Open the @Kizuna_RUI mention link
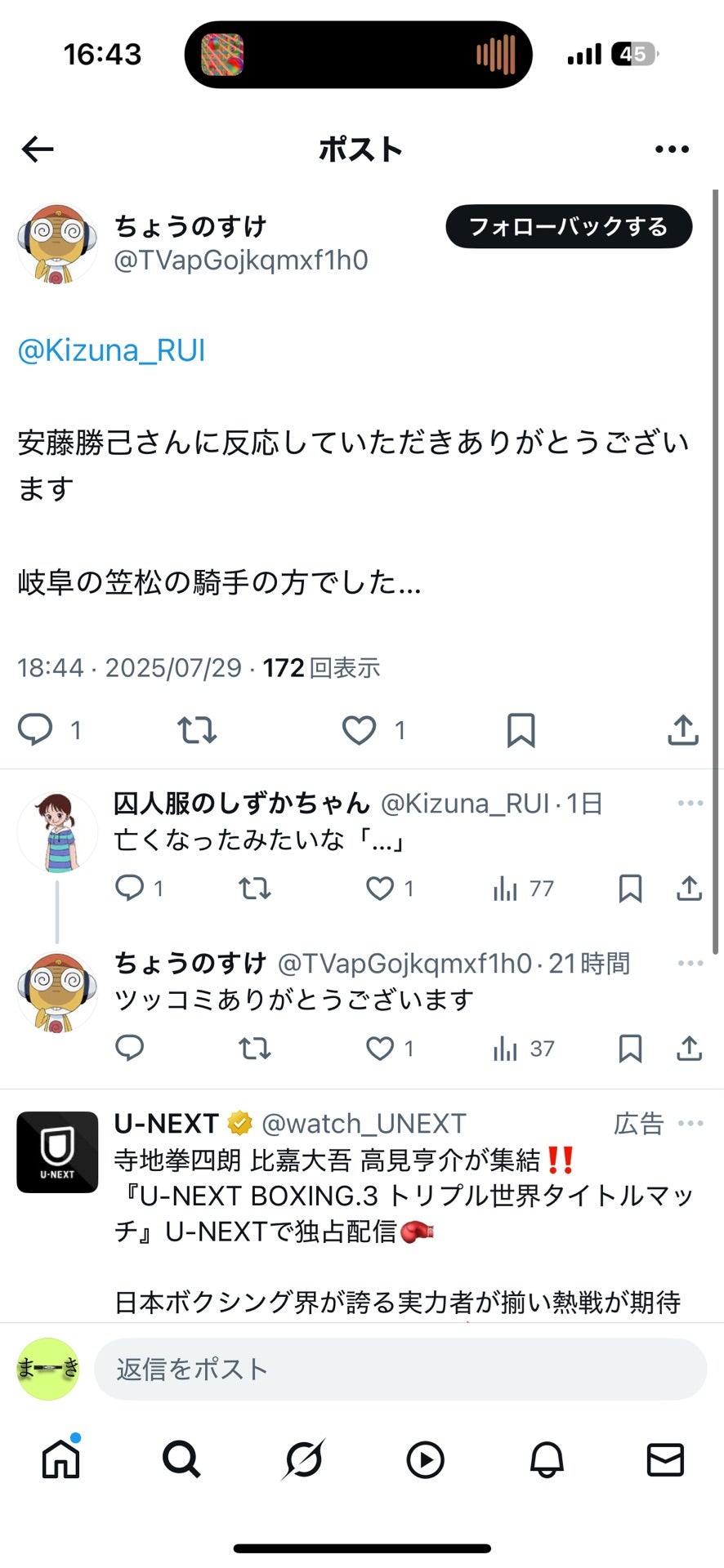724x1568 pixels. [113, 350]
